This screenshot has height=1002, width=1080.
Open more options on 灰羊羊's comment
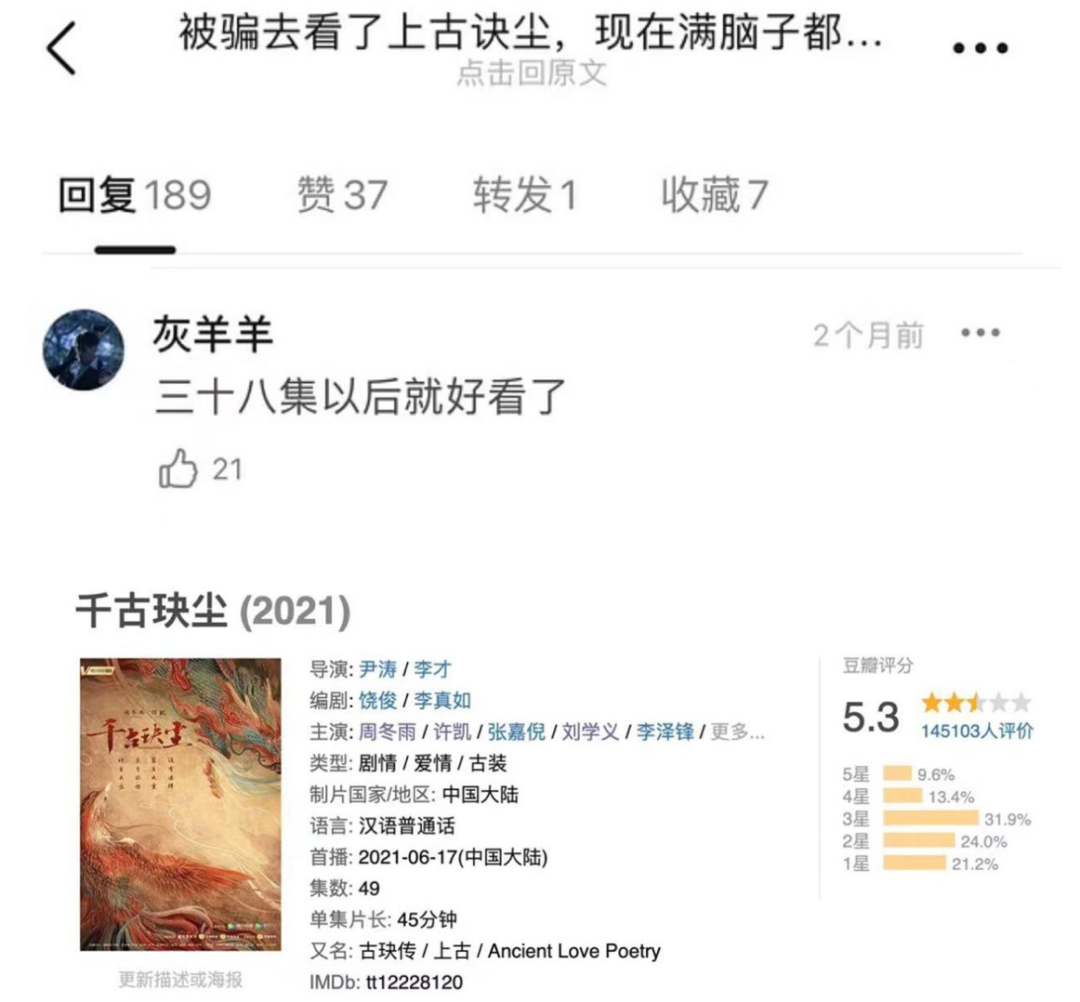(979, 334)
